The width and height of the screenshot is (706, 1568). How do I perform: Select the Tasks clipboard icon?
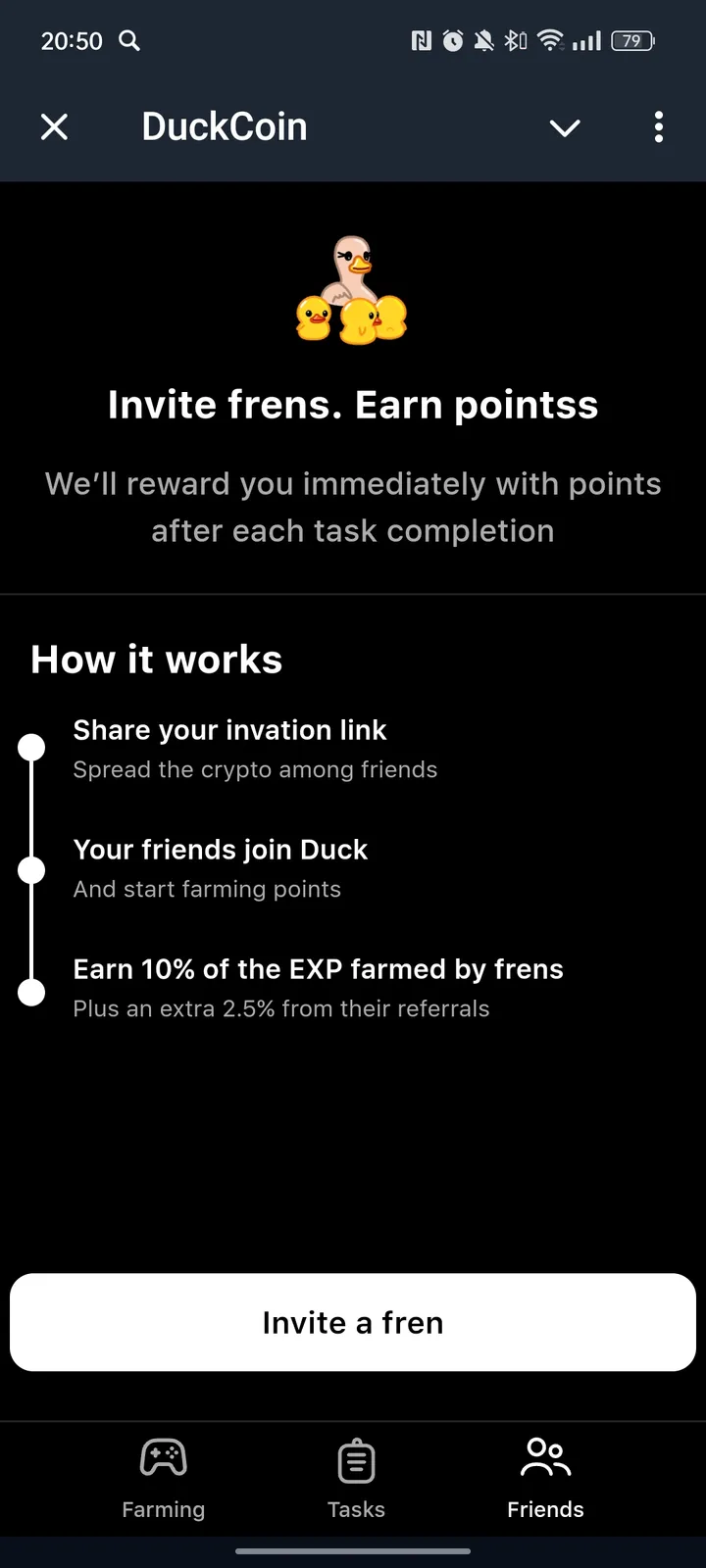[x=355, y=1457]
